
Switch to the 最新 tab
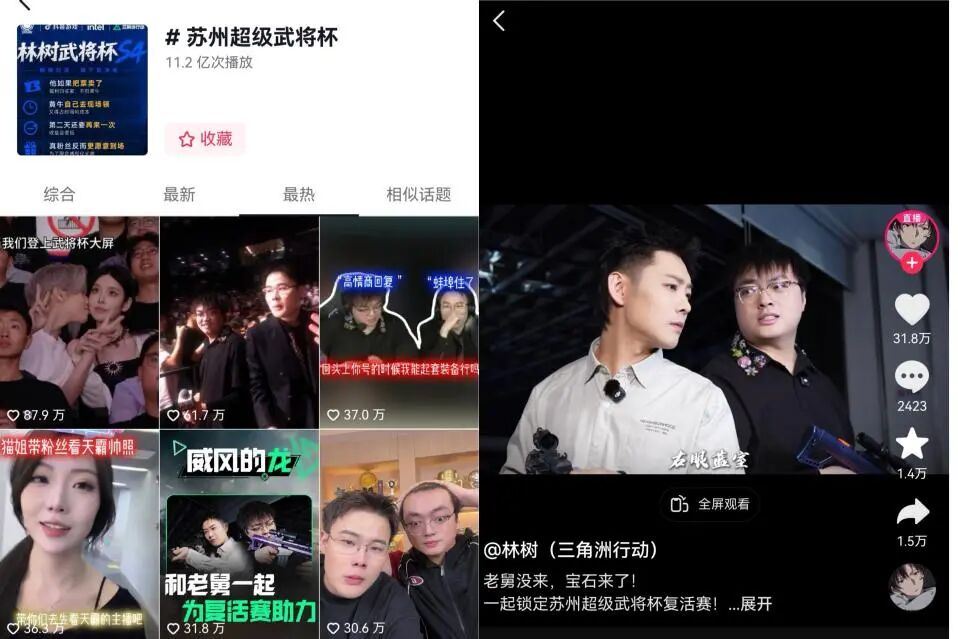coord(179,194)
